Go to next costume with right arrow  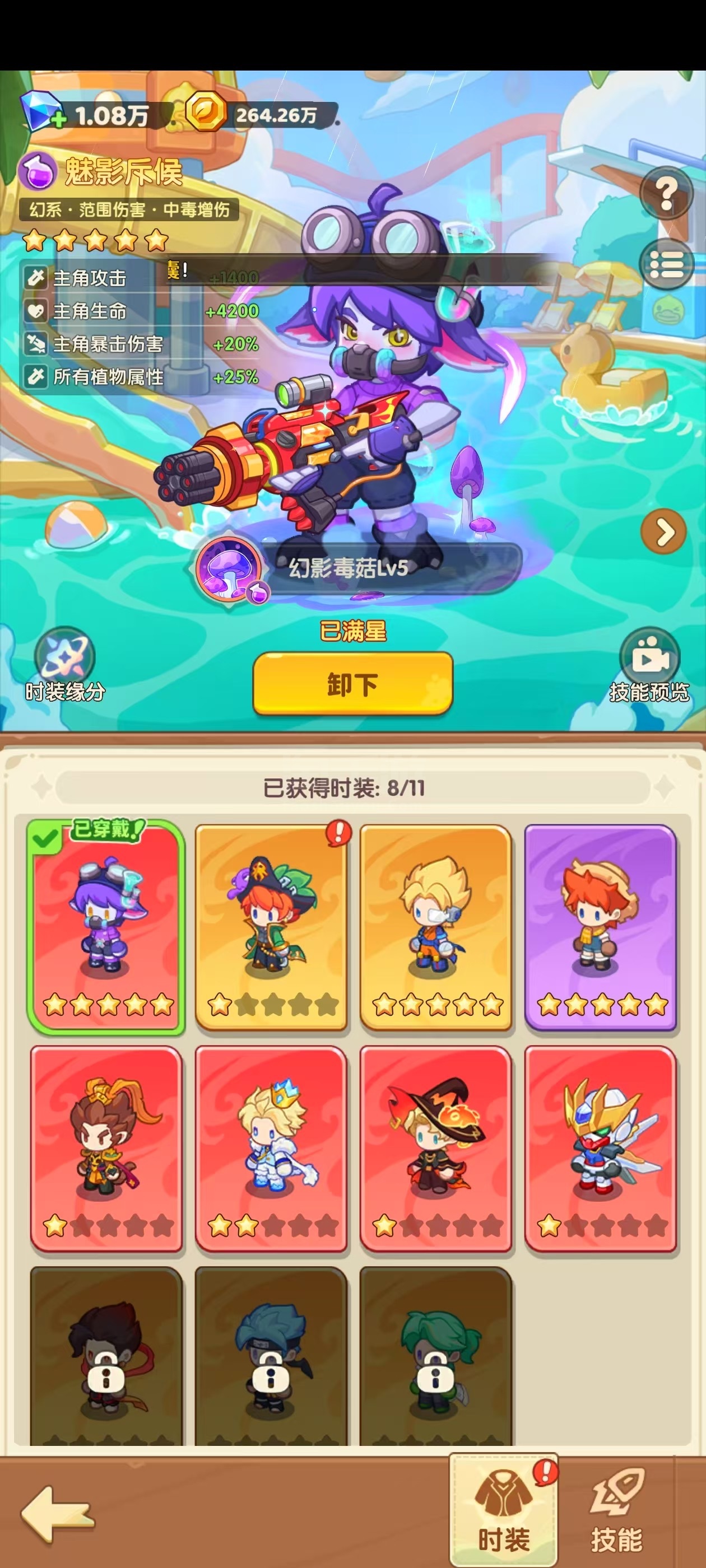tap(663, 531)
